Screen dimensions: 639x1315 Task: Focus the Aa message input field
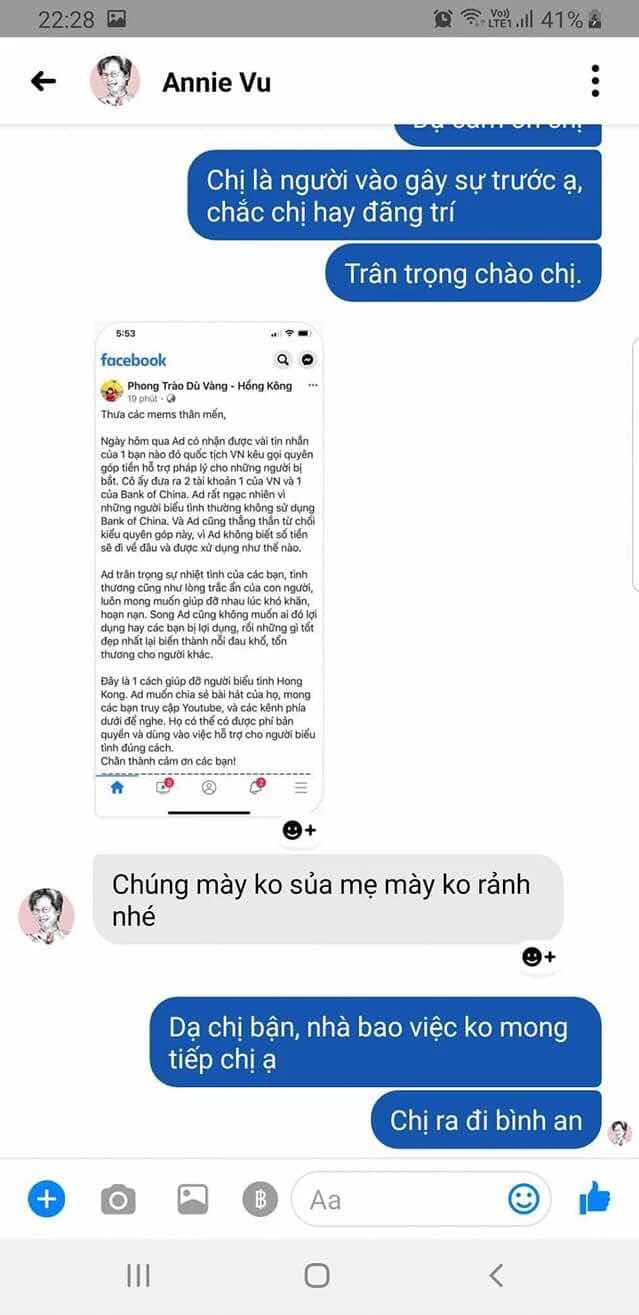click(400, 1198)
